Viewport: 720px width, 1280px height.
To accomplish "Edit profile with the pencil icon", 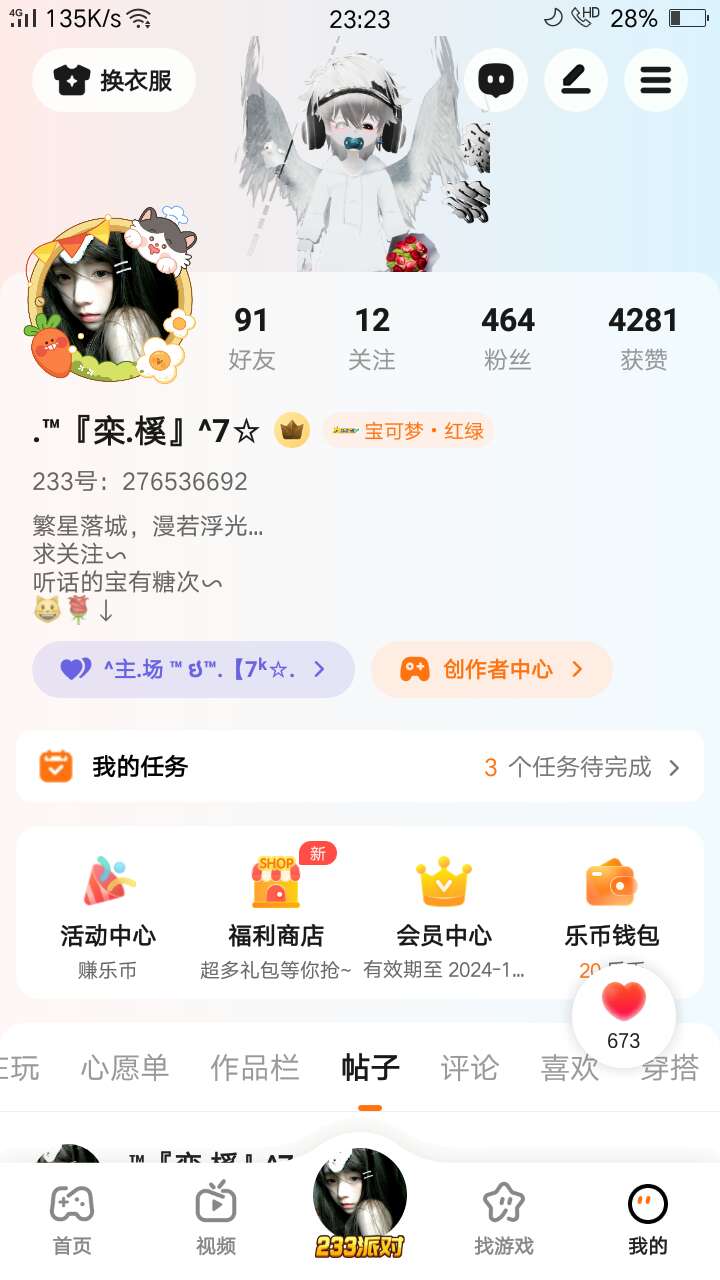I will pos(576,80).
